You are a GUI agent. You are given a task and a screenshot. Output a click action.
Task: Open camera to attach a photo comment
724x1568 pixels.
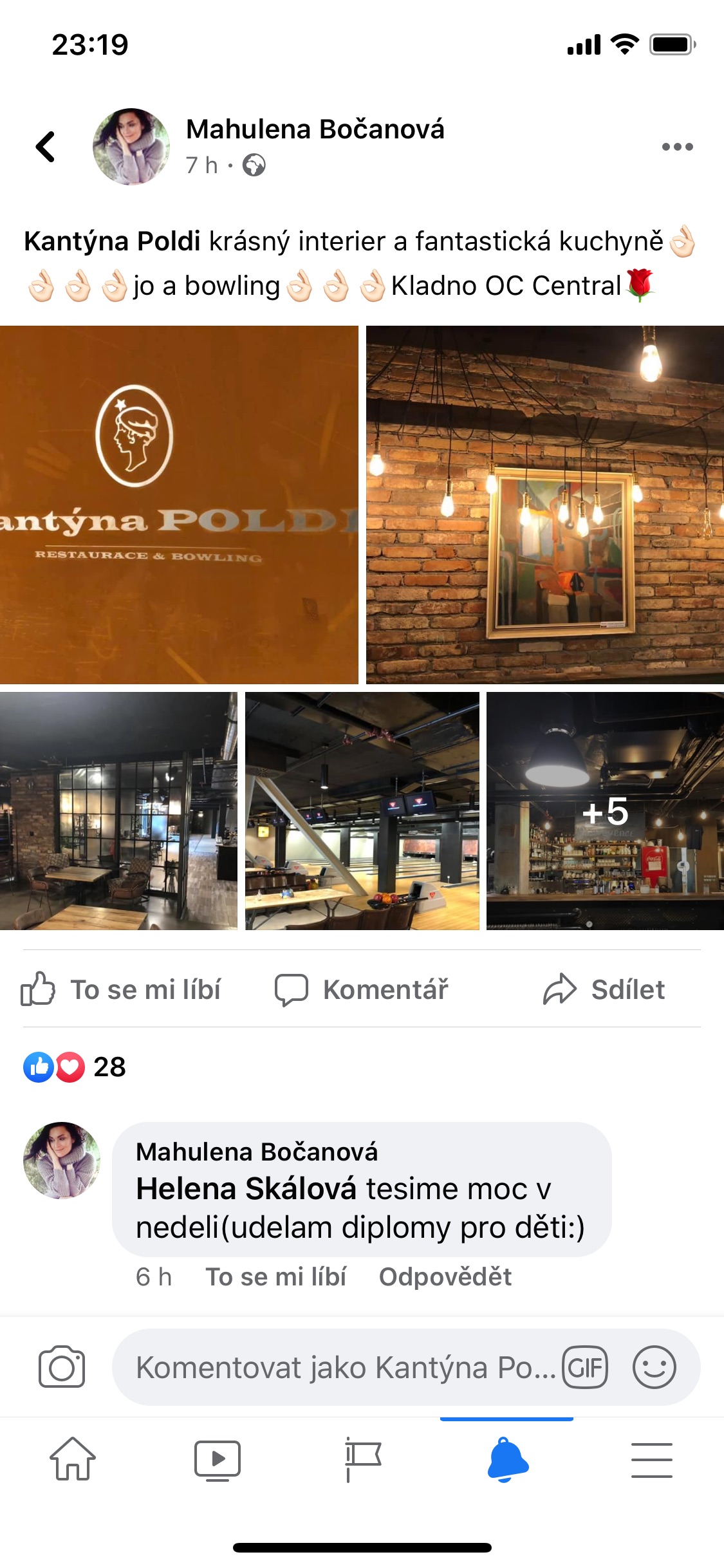[x=62, y=1367]
